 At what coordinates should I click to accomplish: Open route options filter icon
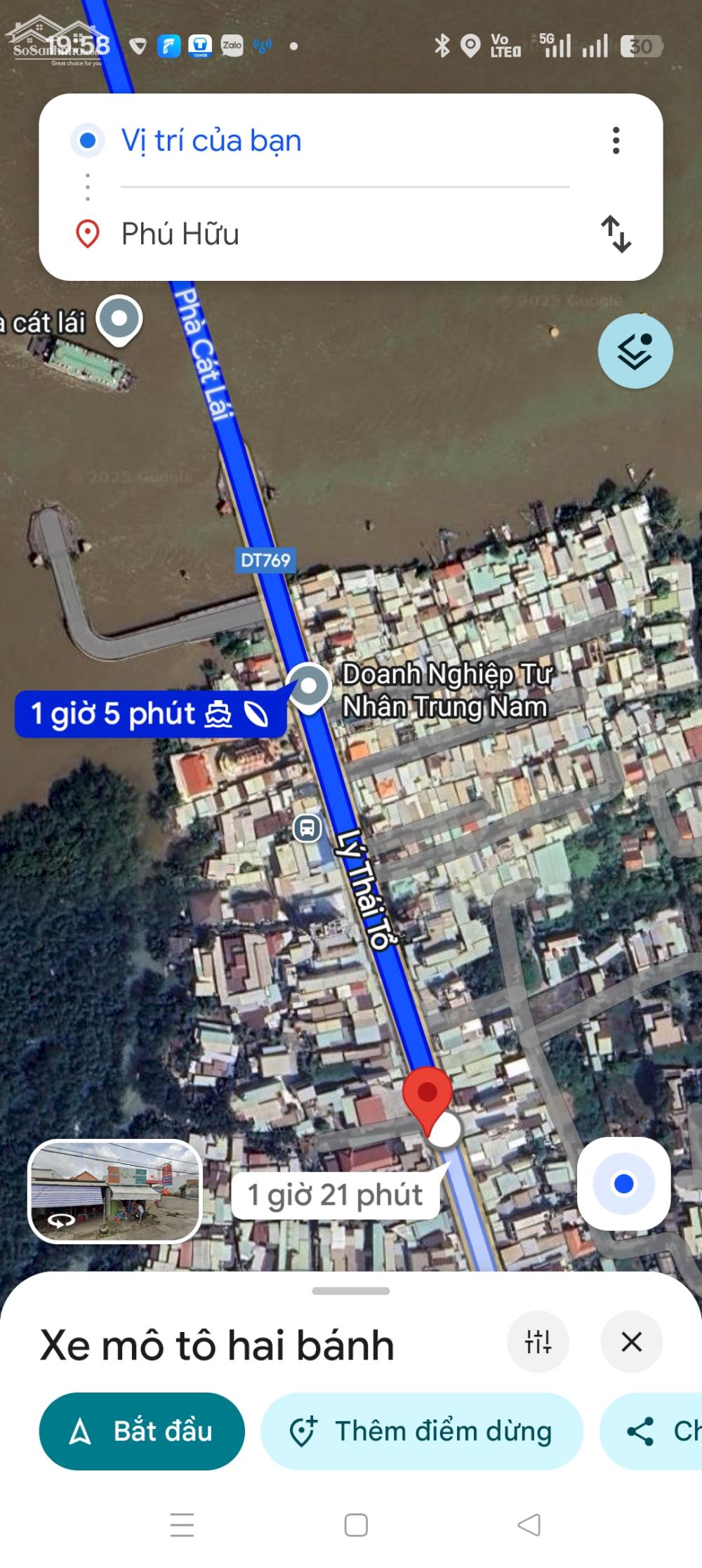pos(538,1342)
